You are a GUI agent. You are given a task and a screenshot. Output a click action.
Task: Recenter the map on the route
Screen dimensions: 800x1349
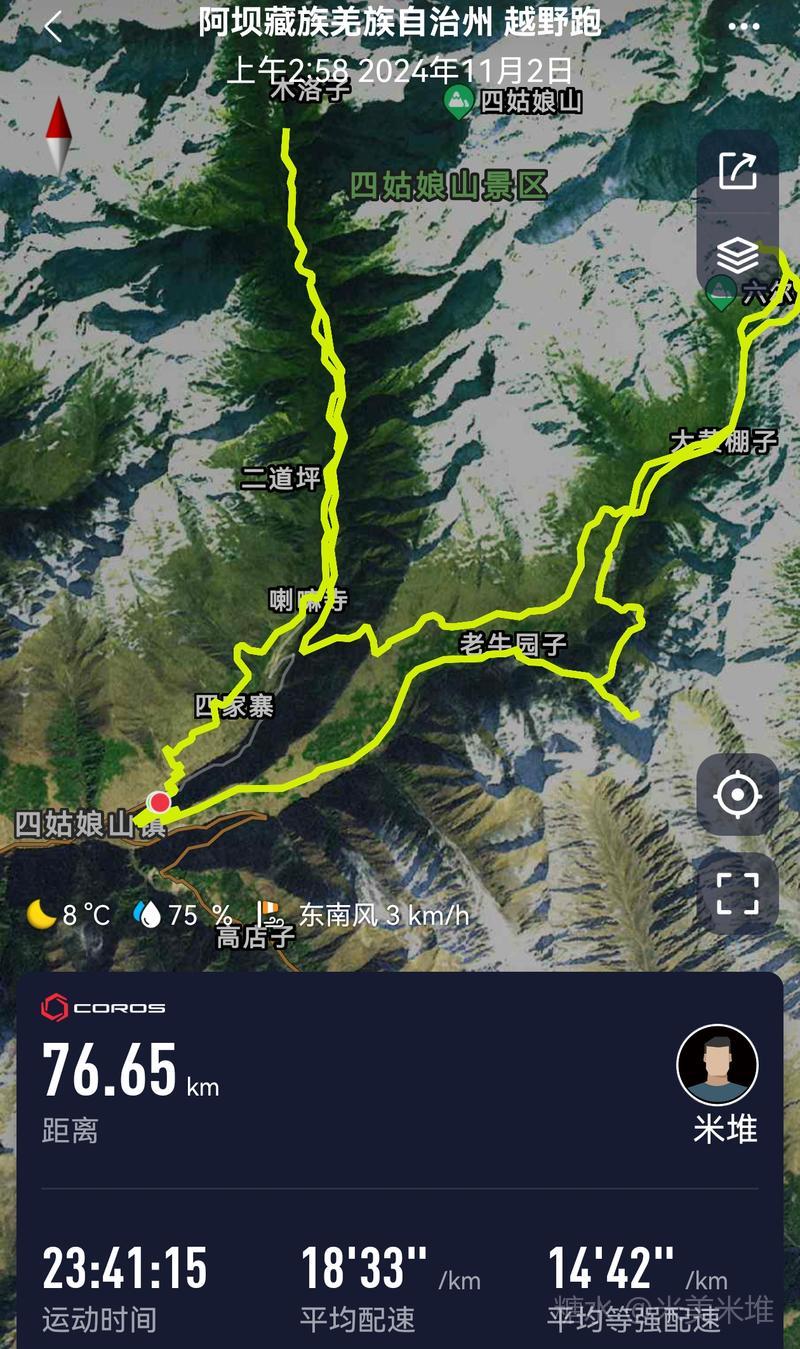coord(738,795)
